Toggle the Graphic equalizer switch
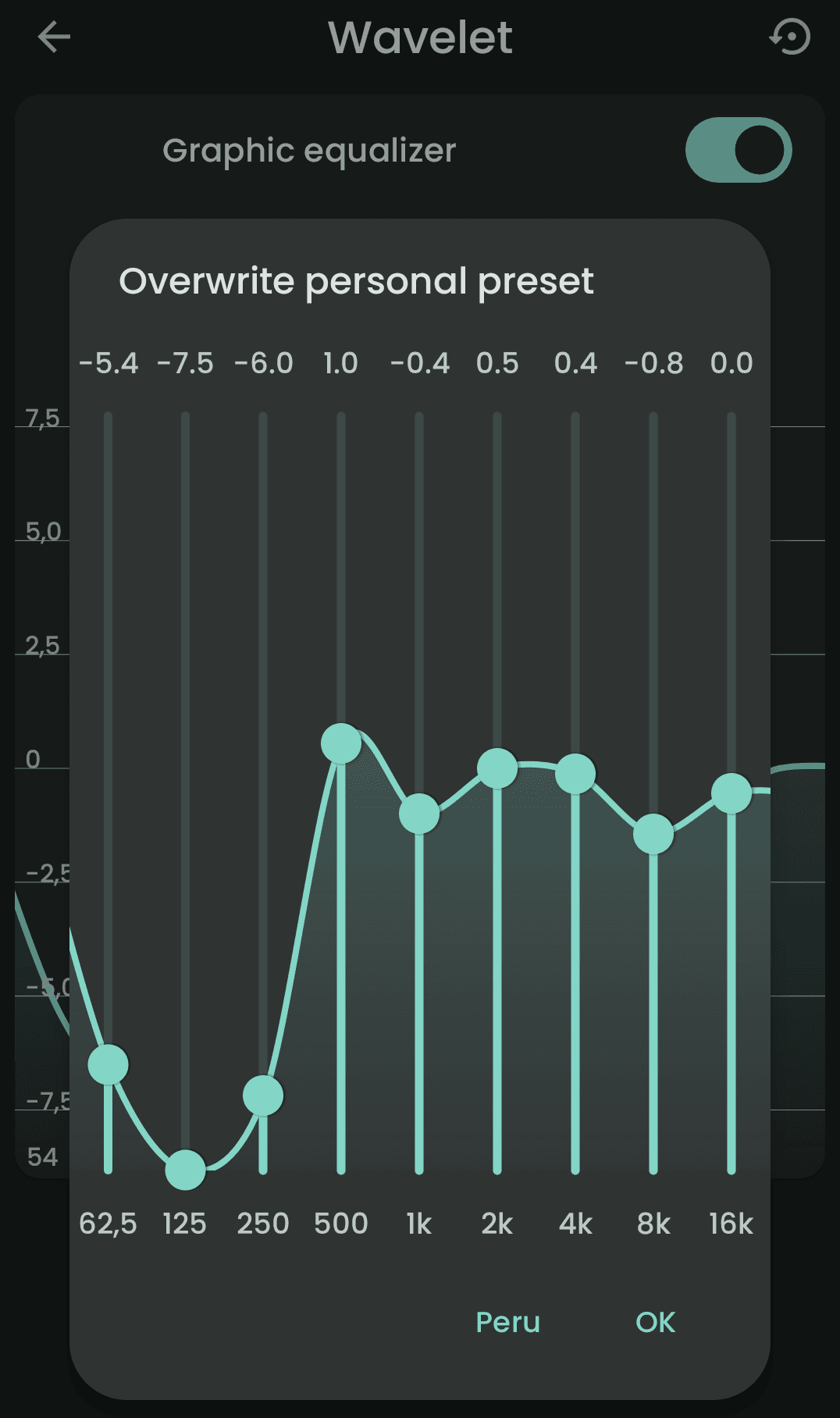 (x=739, y=150)
